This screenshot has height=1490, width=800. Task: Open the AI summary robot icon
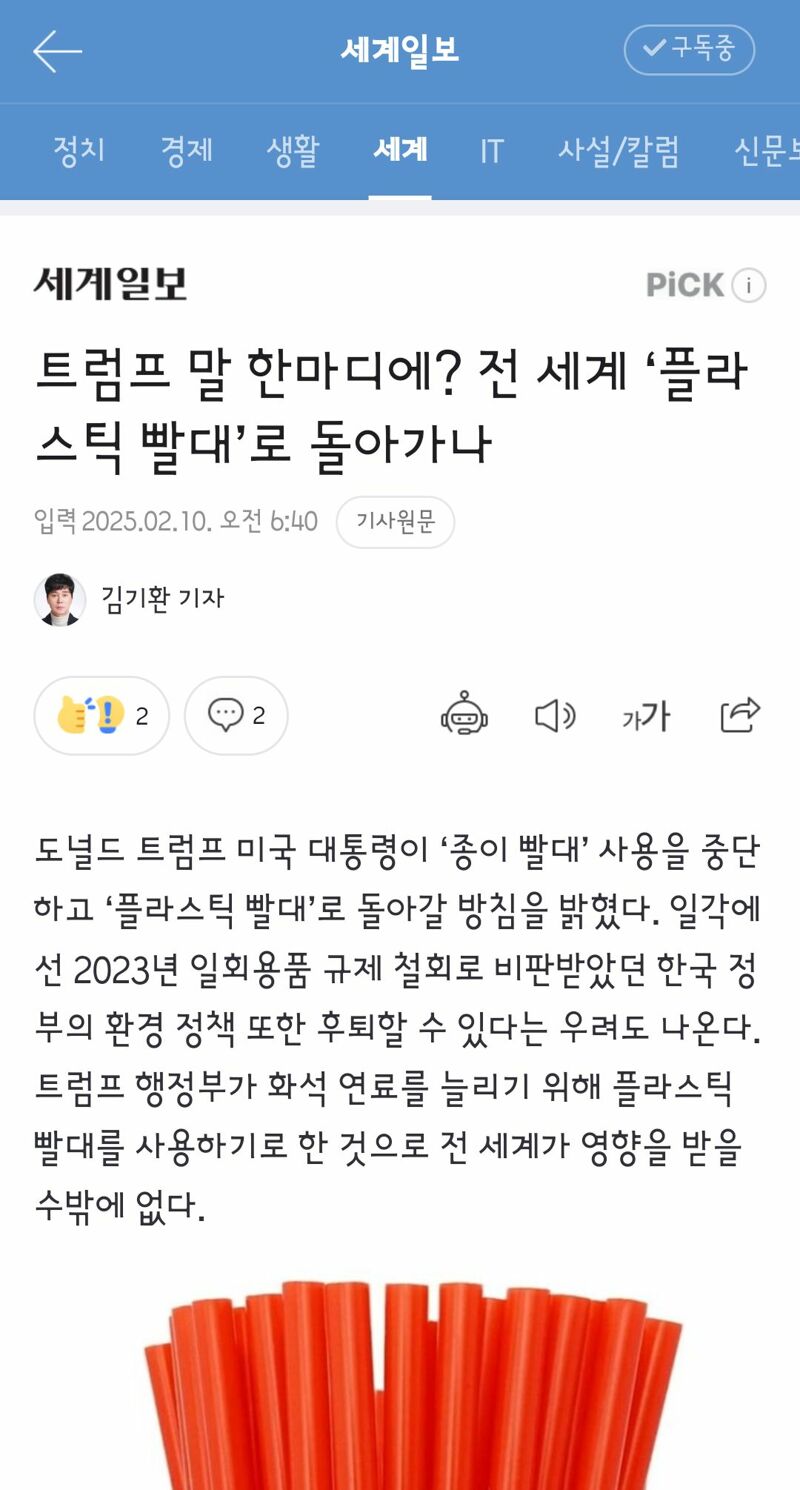pyautogui.click(x=464, y=715)
